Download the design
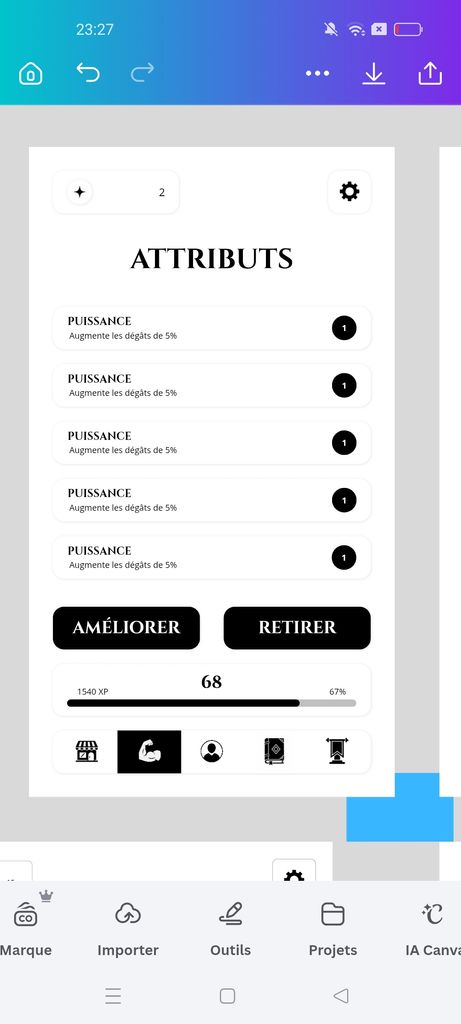The image size is (461, 1024). pos(374,73)
